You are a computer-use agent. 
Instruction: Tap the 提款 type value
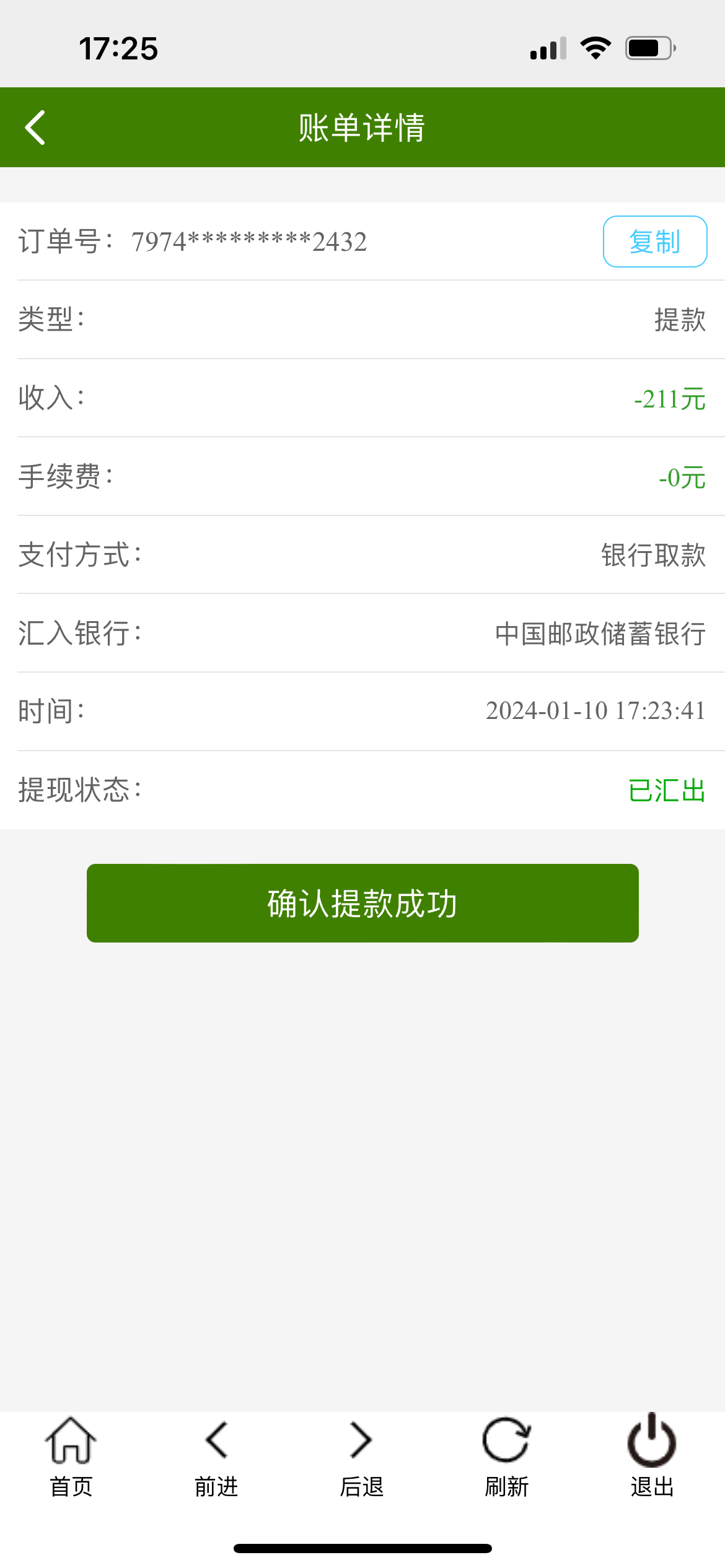679,321
